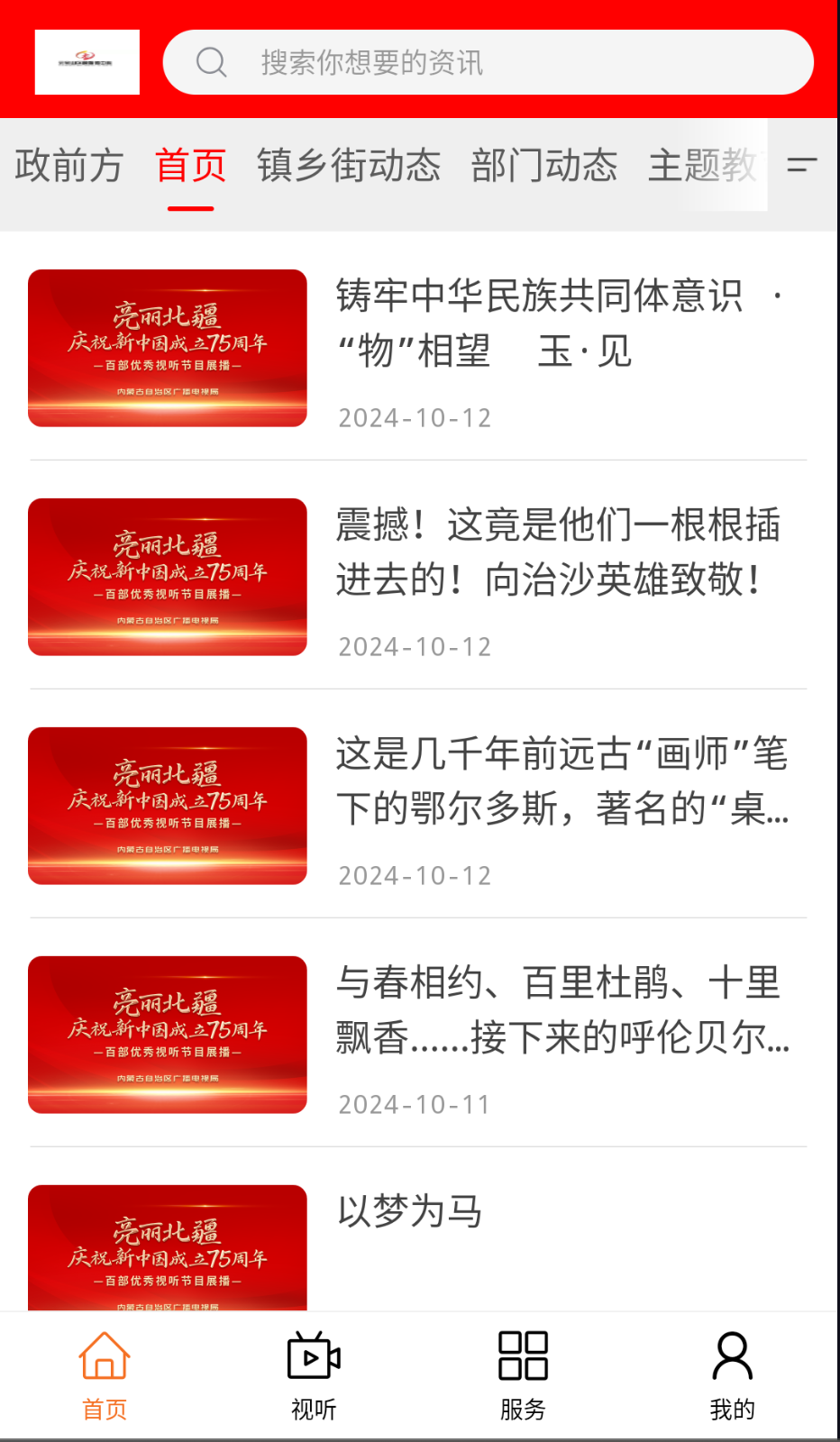The image size is (840, 1442).
Task: Open the 镇乡街动态 tab
Action: (349, 166)
